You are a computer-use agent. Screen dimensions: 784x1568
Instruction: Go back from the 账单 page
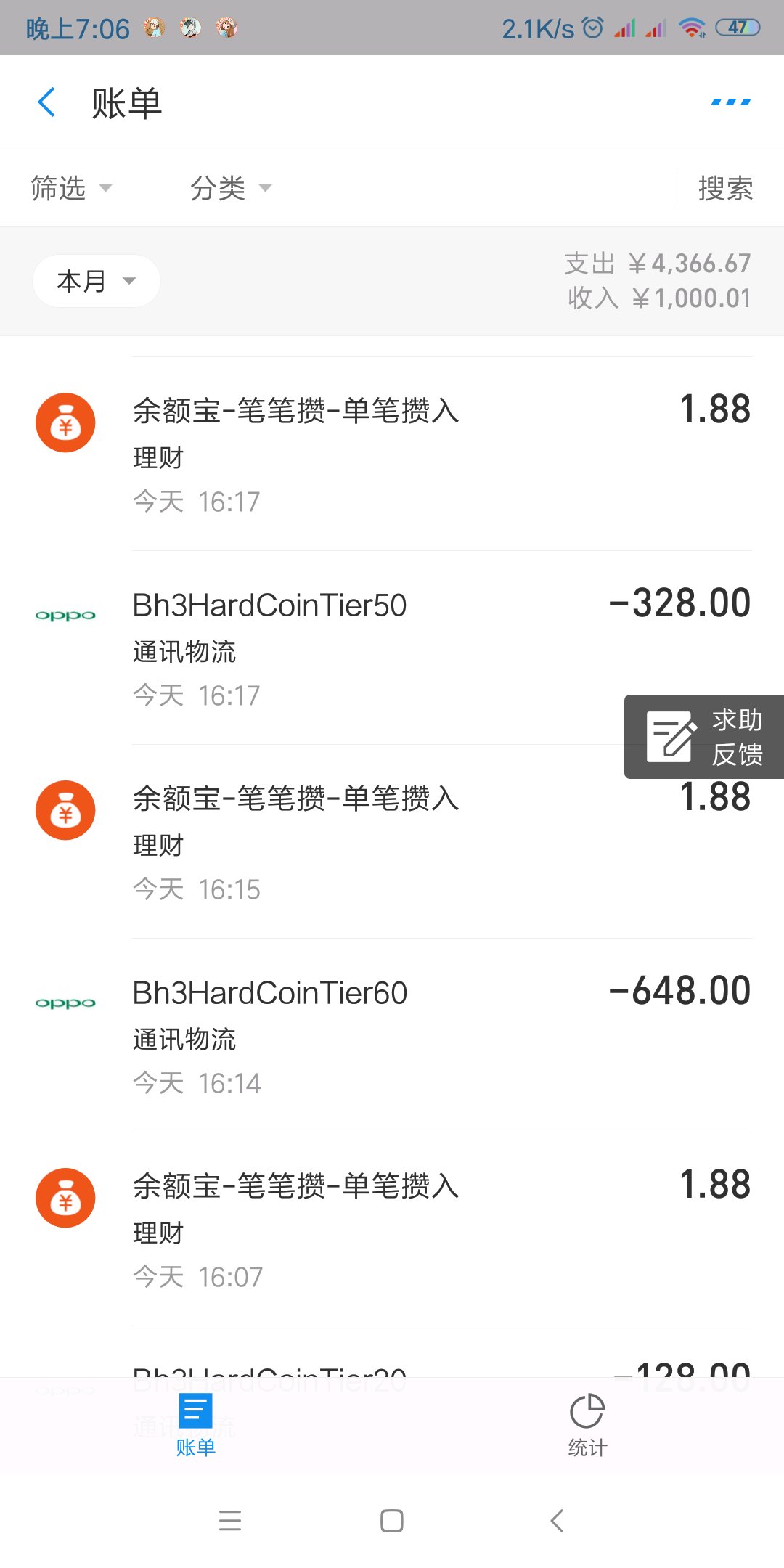click(46, 102)
